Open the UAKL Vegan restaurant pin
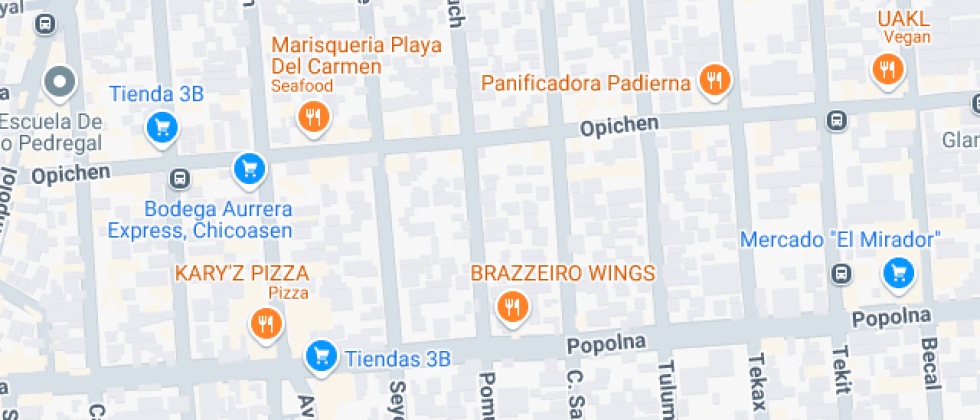The image size is (980, 420). pyautogui.click(x=886, y=69)
